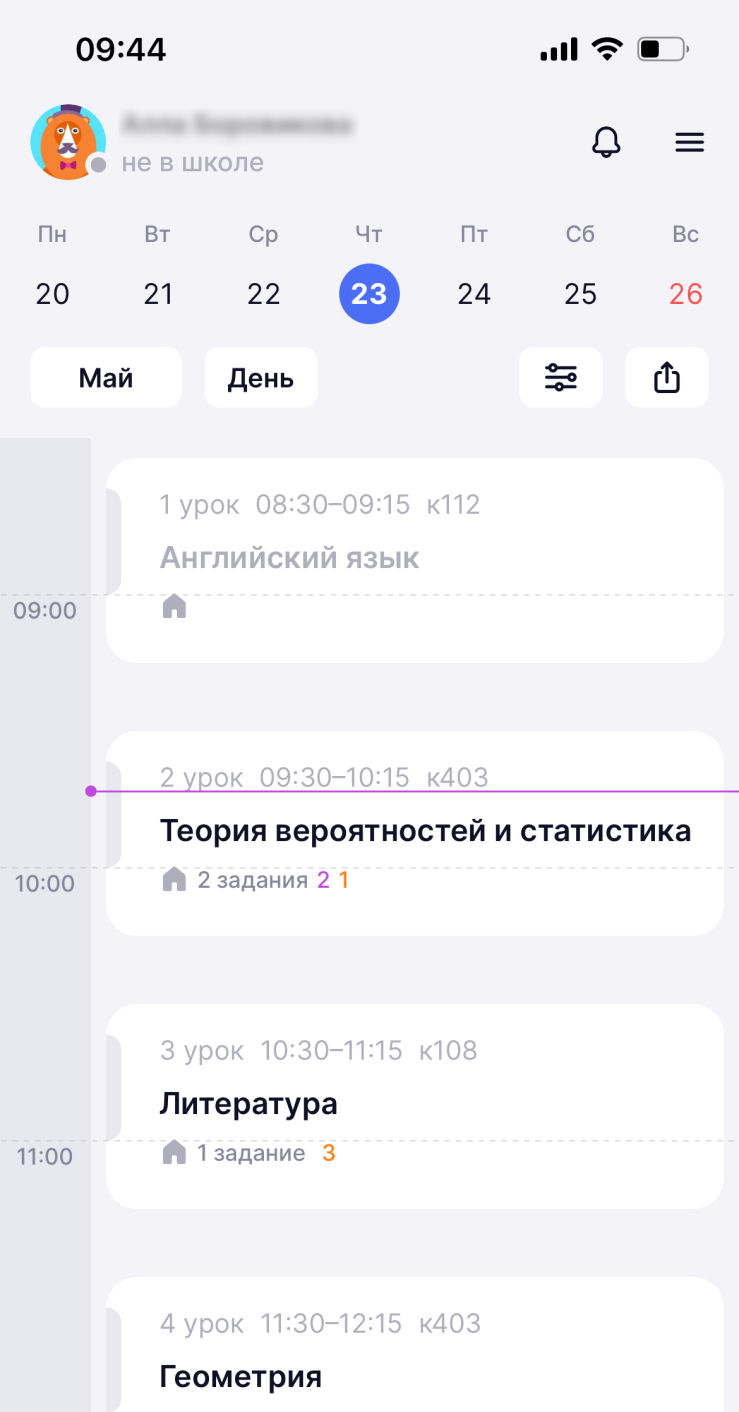Viewport: 739px width, 1412px height.
Task: Open the Май month picker
Action: (106, 378)
